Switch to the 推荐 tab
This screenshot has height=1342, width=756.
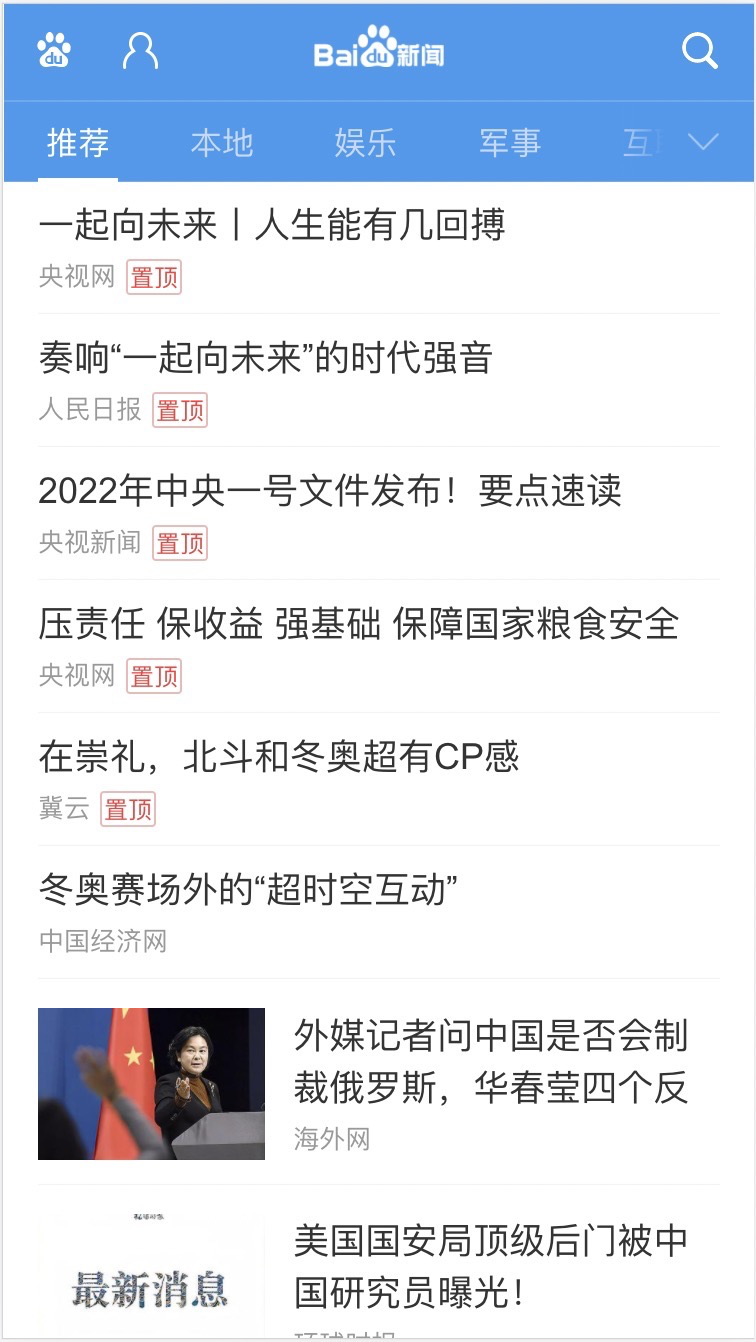tap(78, 143)
